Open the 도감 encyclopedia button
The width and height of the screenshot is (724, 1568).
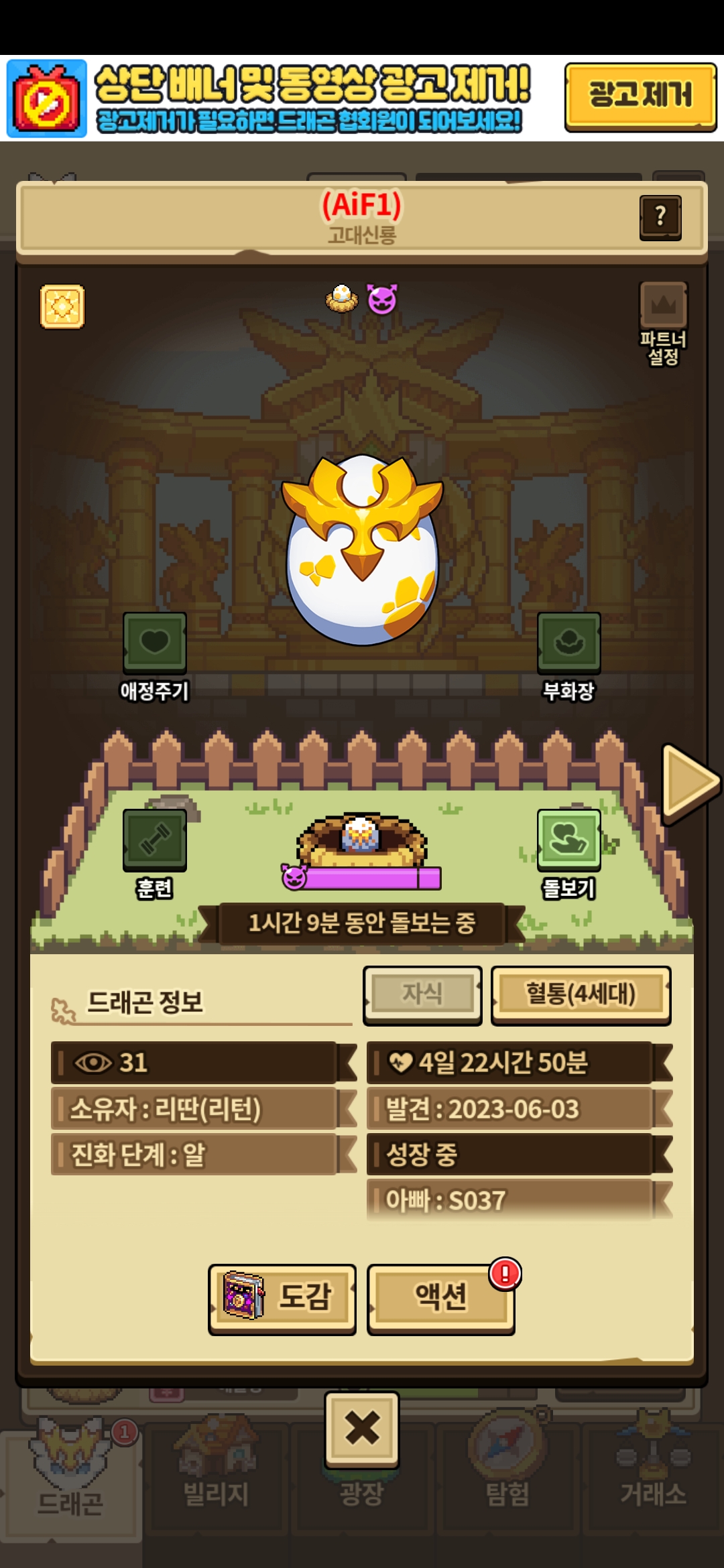coord(282,1299)
